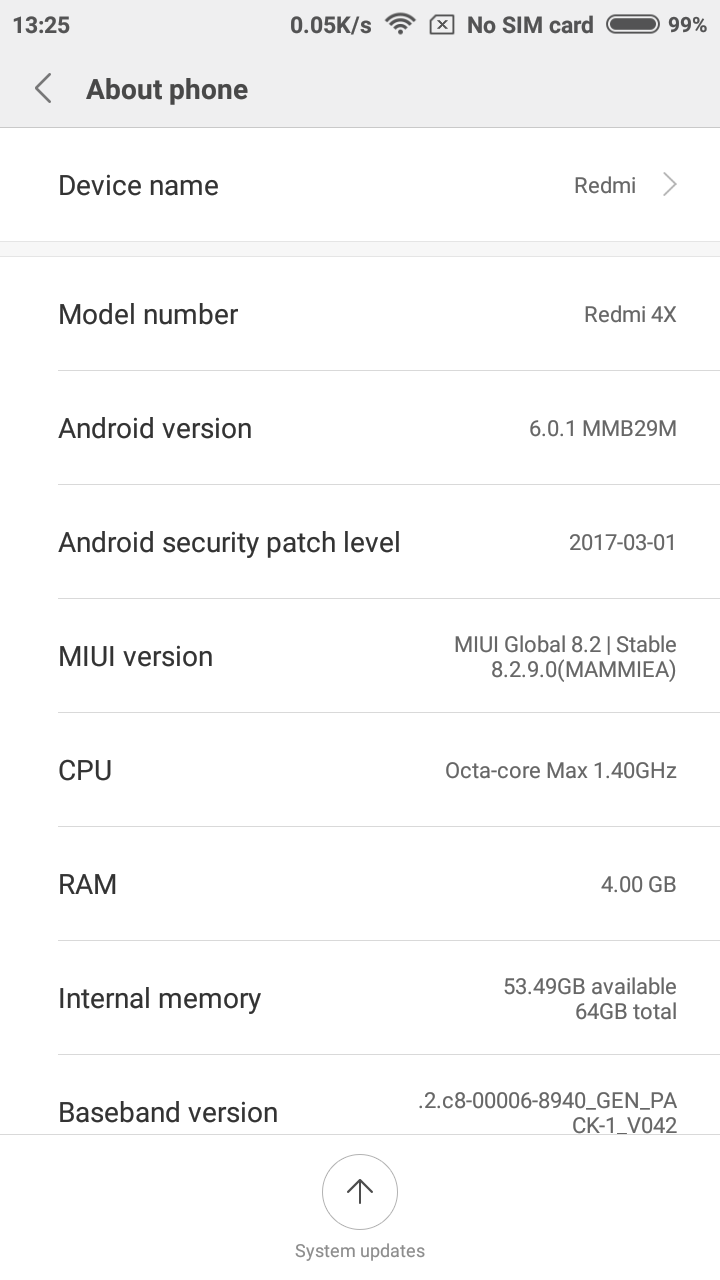Tap the Android version row

360,428
